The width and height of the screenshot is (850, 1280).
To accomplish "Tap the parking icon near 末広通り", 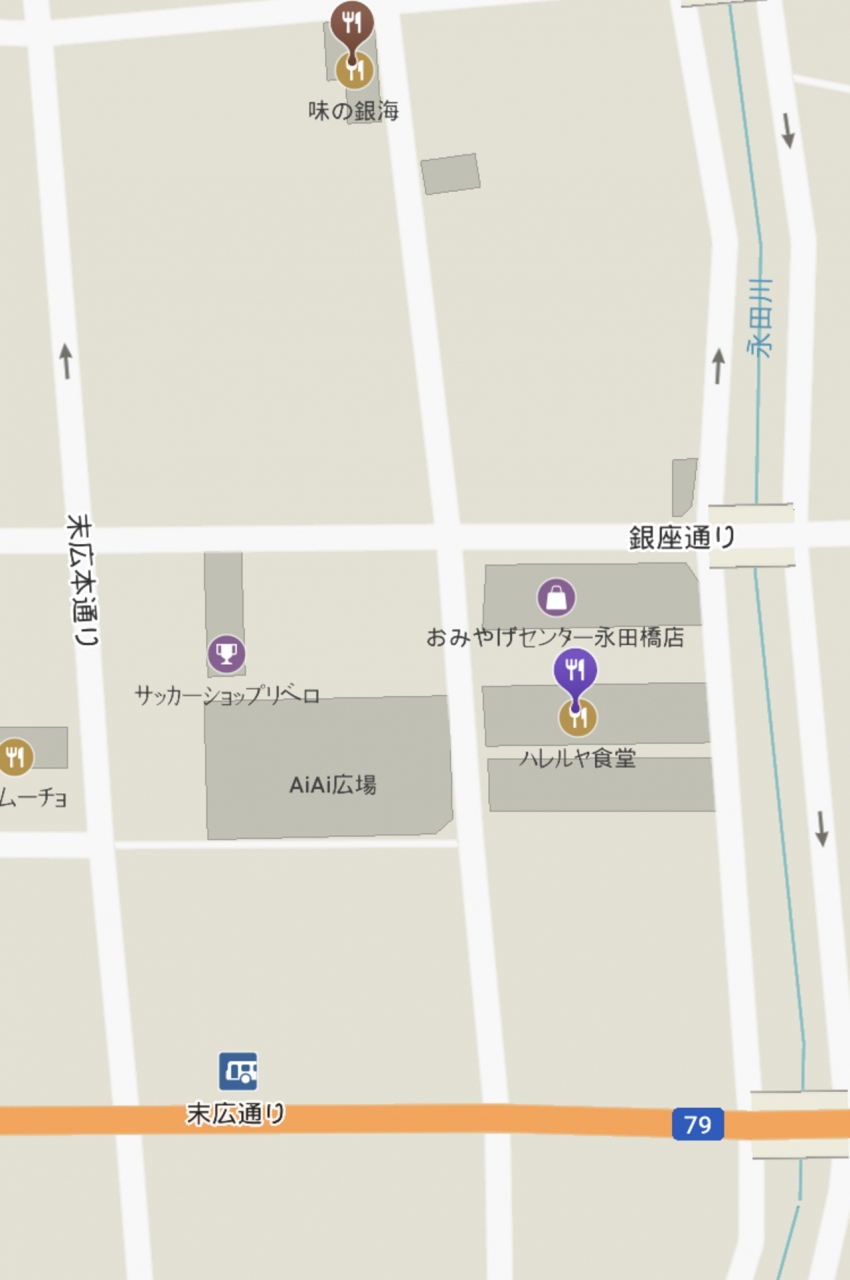I will tap(238, 1071).
